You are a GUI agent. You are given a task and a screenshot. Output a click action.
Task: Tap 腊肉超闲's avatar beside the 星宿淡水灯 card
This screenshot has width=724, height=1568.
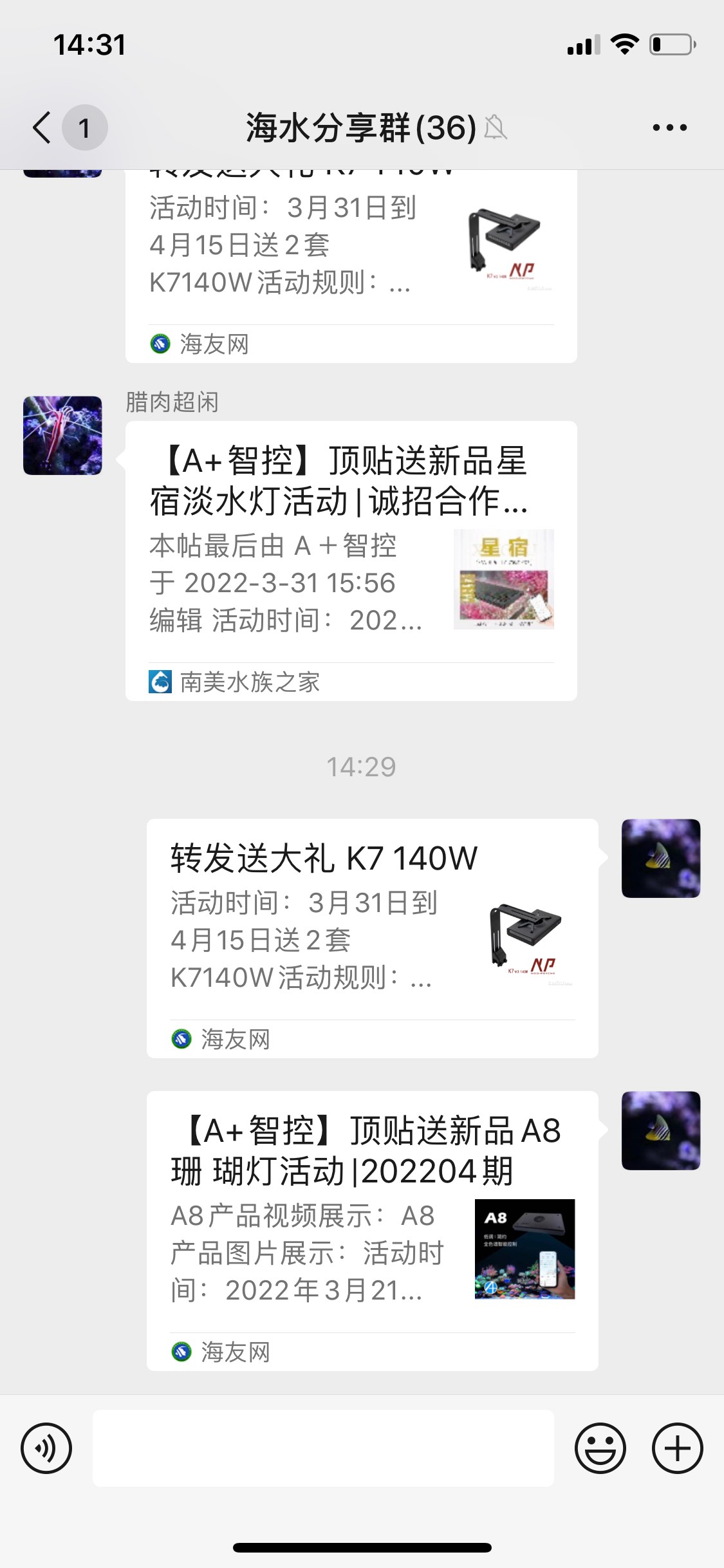[x=62, y=435]
